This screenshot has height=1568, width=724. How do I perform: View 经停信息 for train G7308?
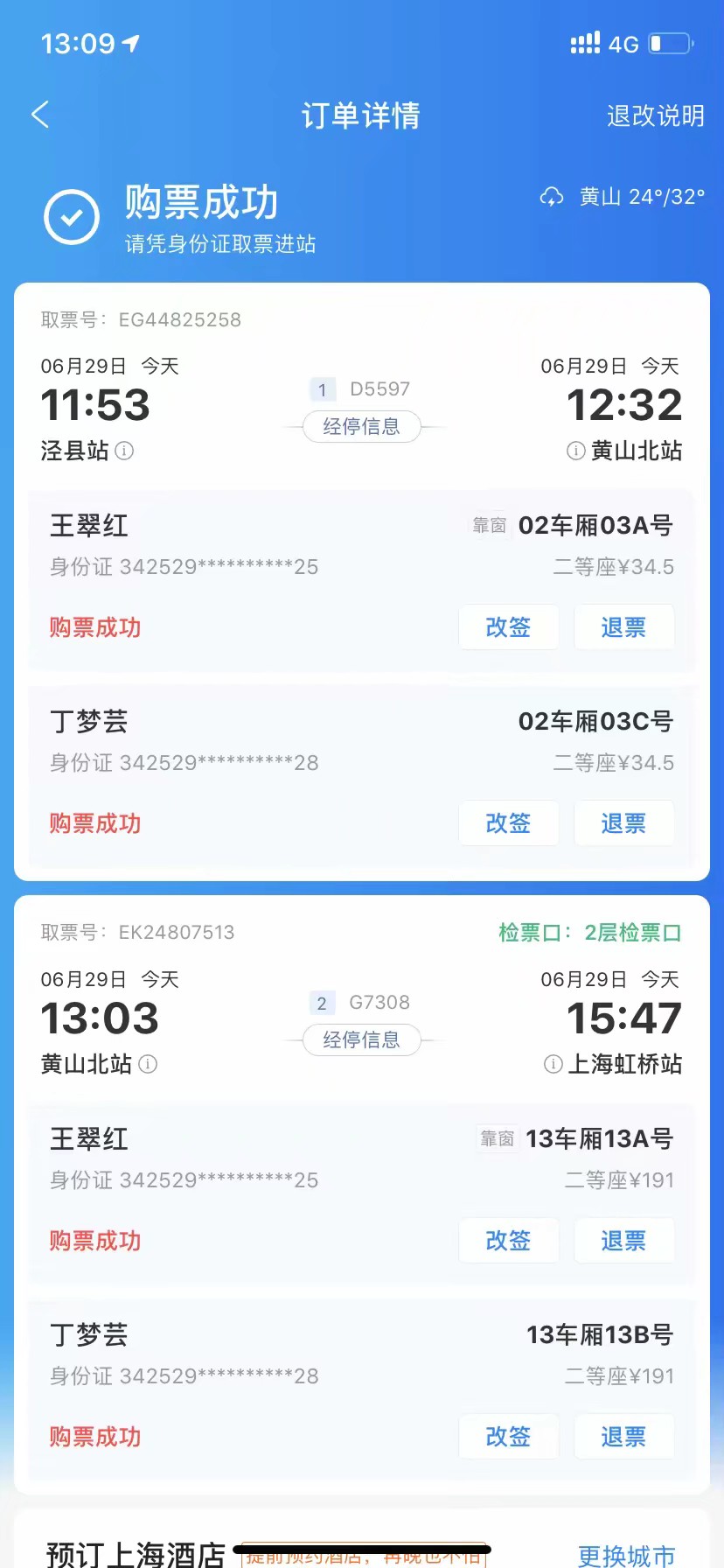(361, 1040)
